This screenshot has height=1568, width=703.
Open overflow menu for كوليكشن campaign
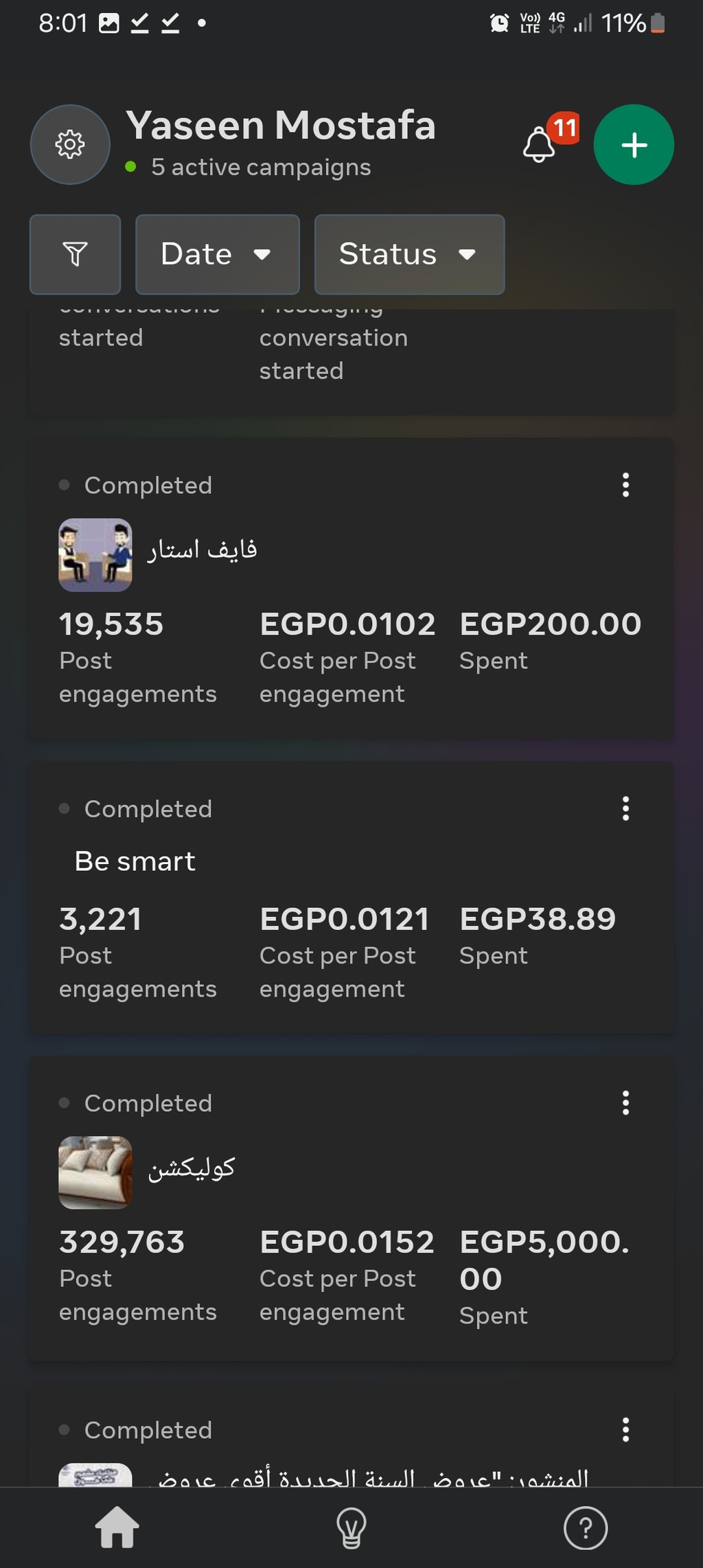625,1102
